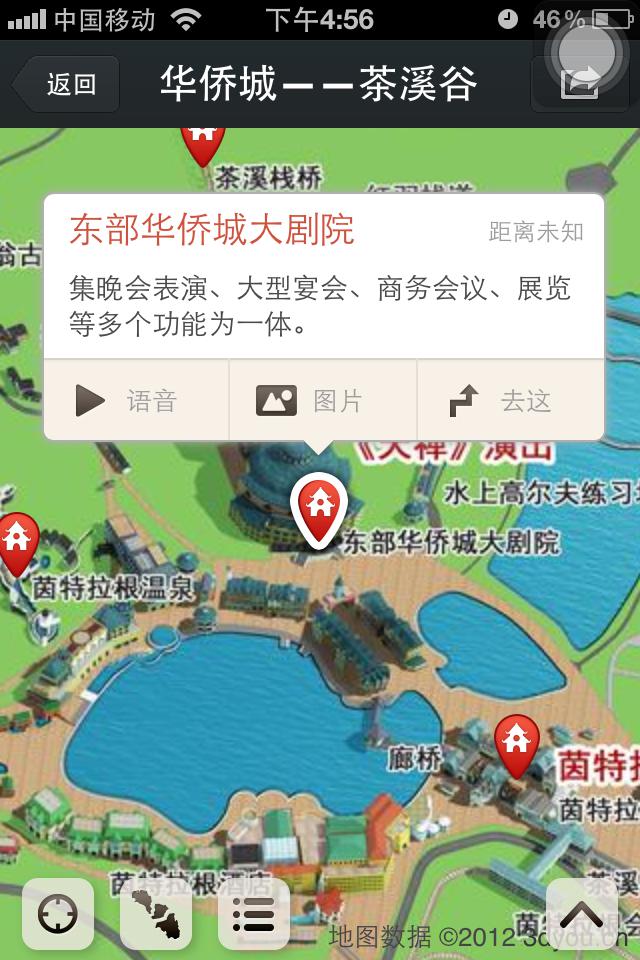Image resolution: width=640 pixels, height=960 pixels.
Task: Center map on my location
Action: pyautogui.click(x=58, y=914)
